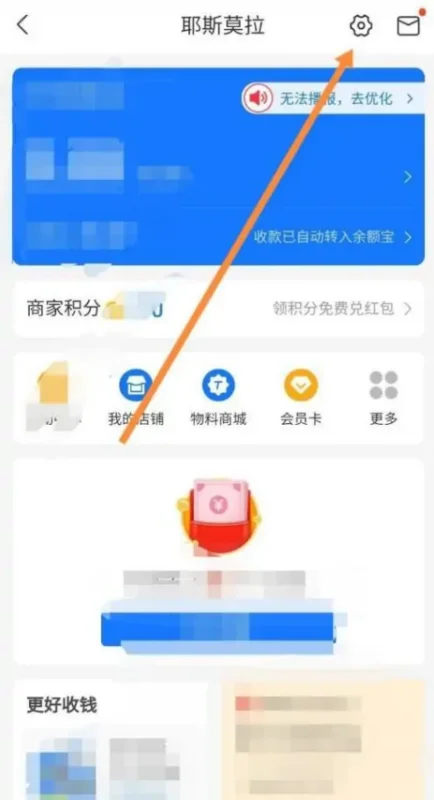Open 会员卡
The image size is (434, 800).
(x=301, y=398)
